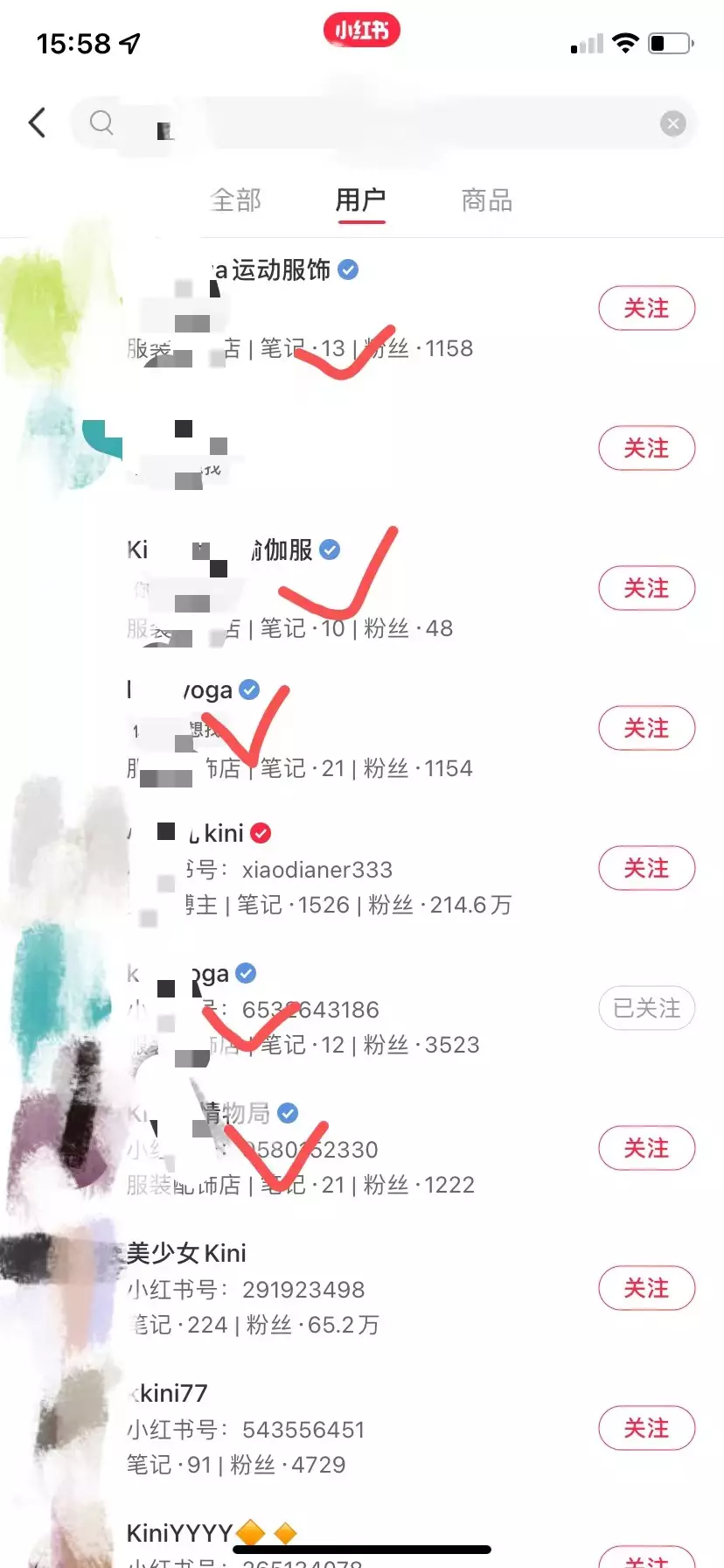
Task: Follow 美少女Kini
Action: click(x=646, y=1288)
